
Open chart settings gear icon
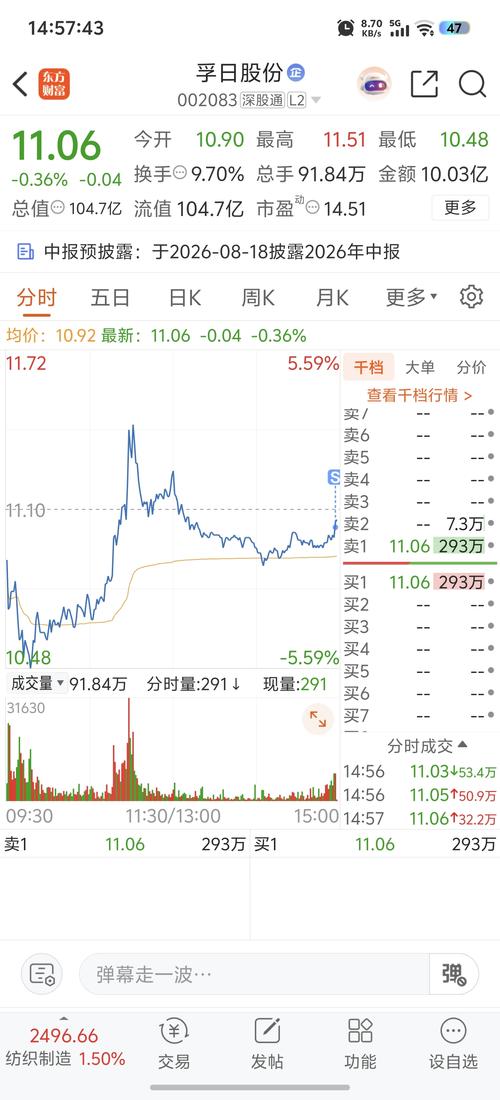(471, 297)
